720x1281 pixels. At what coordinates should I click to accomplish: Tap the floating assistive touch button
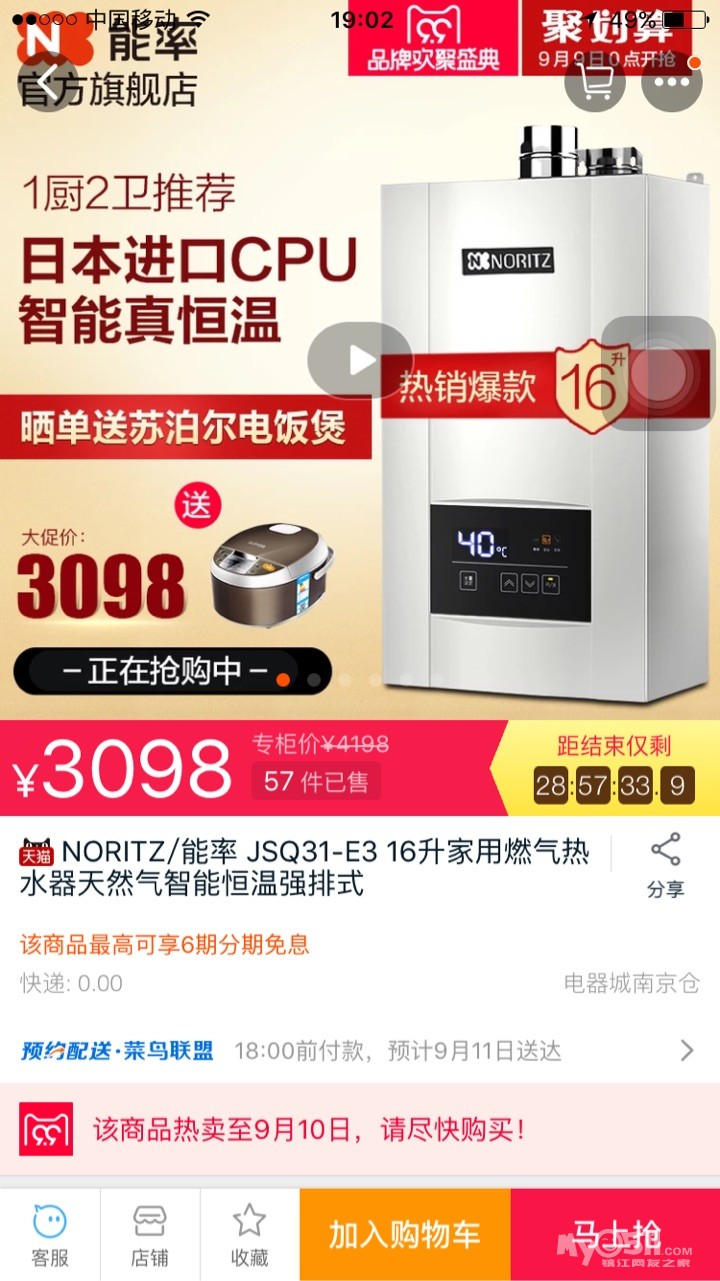coord(658,373)
